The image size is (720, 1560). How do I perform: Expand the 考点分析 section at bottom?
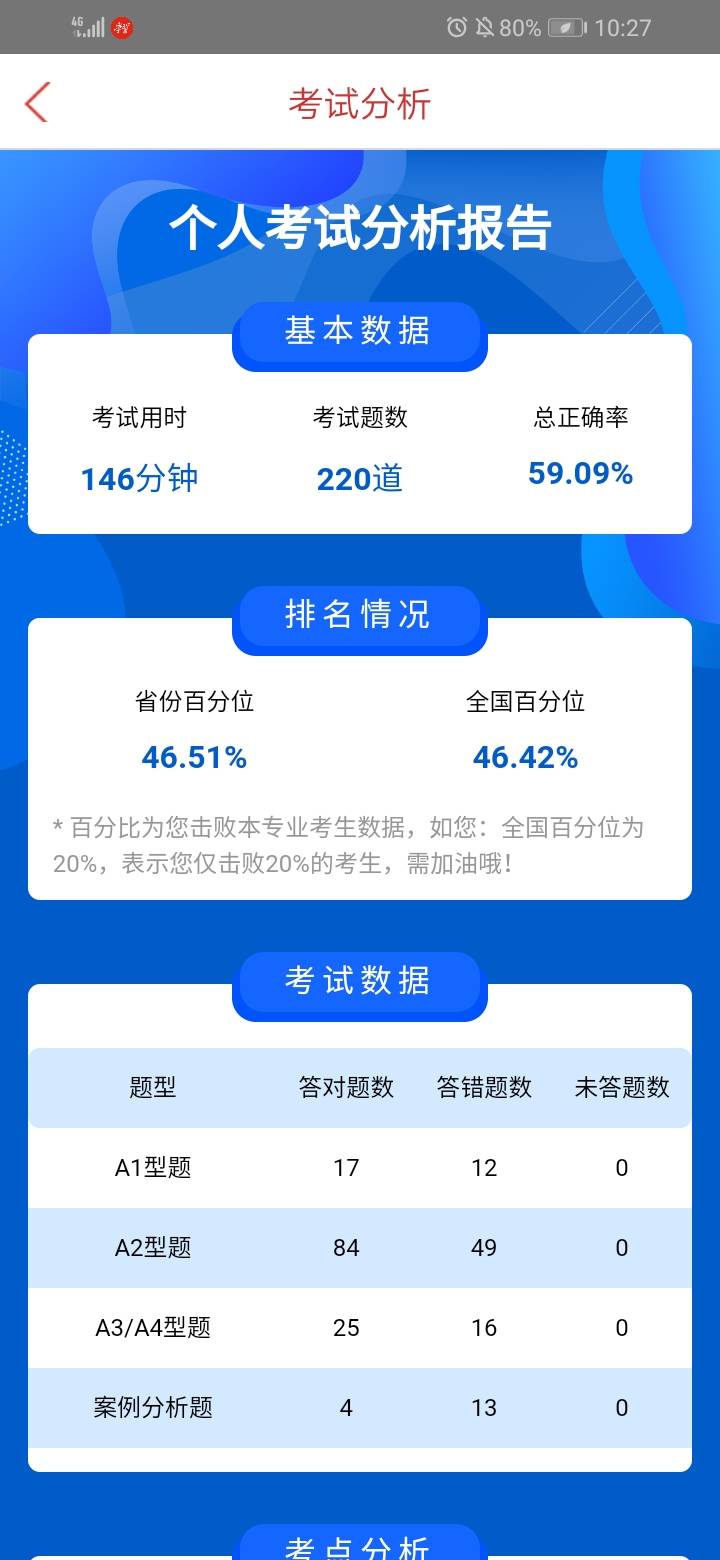pyautogui.click(x=359, y=1545)
